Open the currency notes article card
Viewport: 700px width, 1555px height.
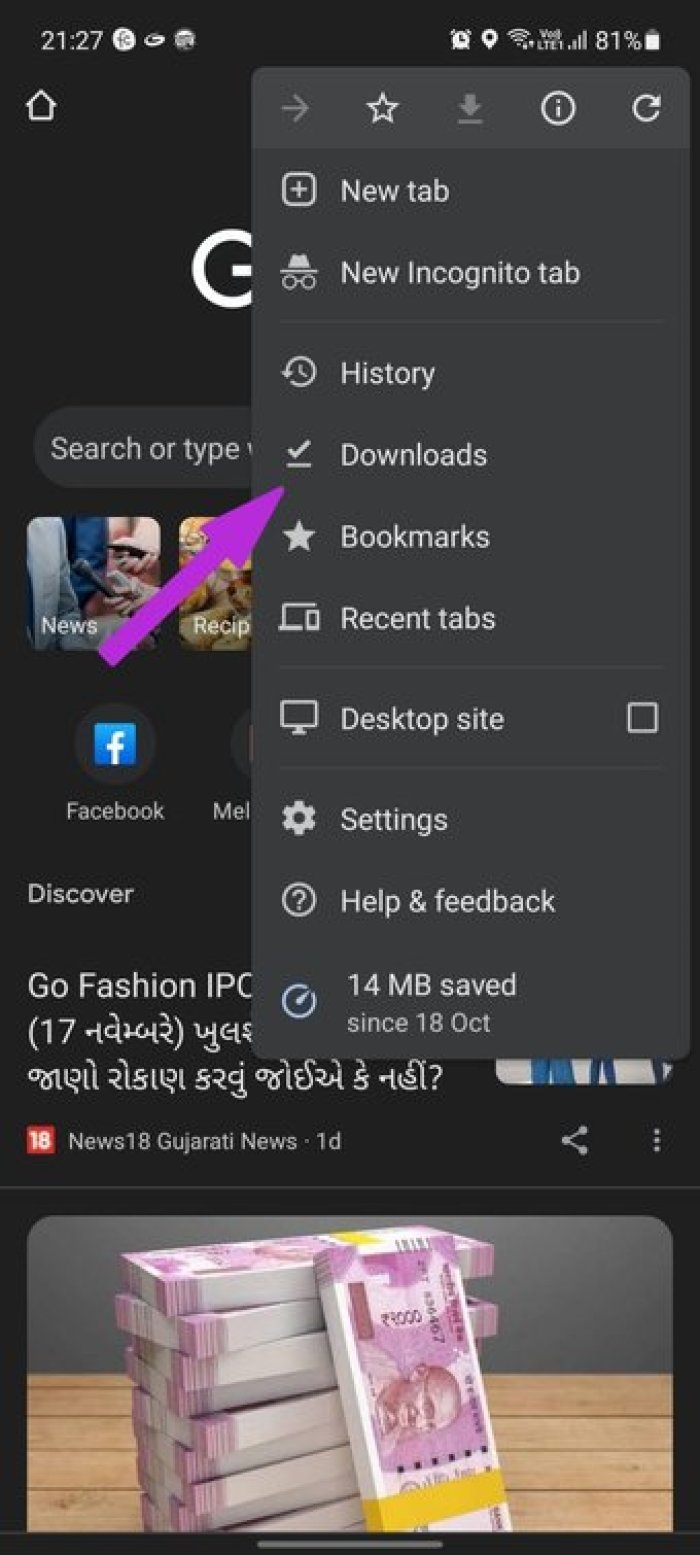(x=349, y=1380)
